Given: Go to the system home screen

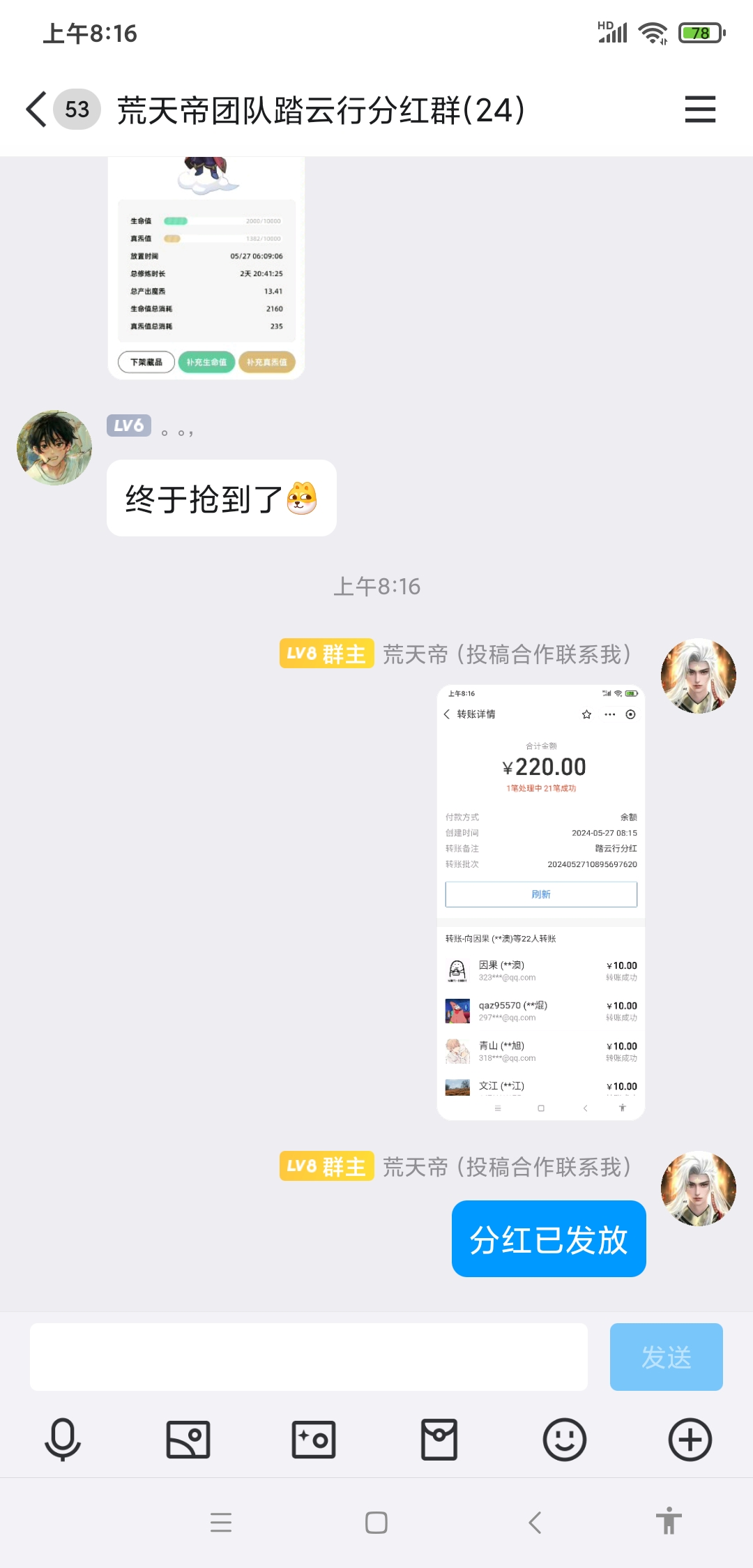Looking at the screenshot, I should point(376,1522).
